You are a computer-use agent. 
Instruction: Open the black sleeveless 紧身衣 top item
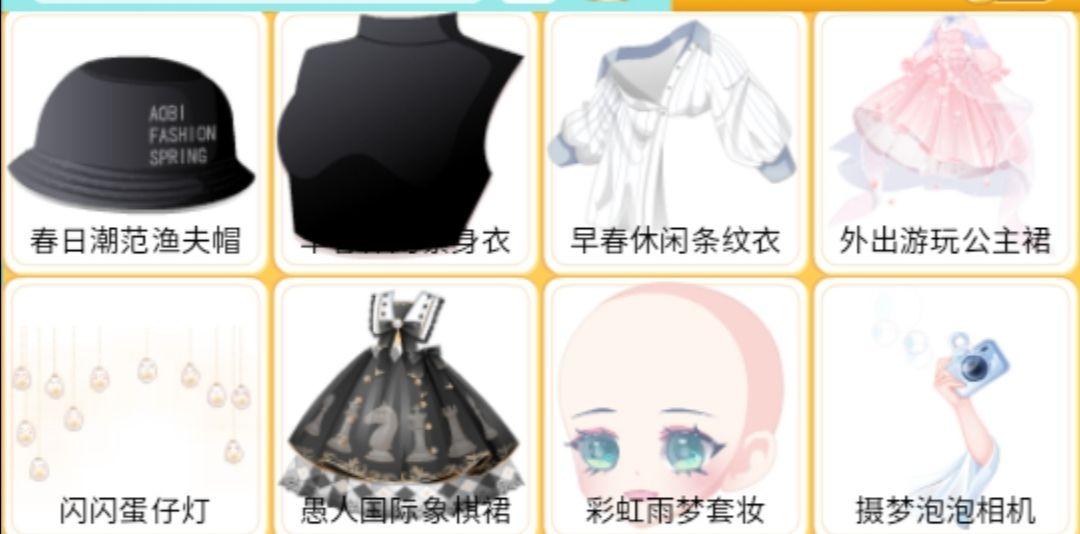pyautogui.click(x=405, y=140)
